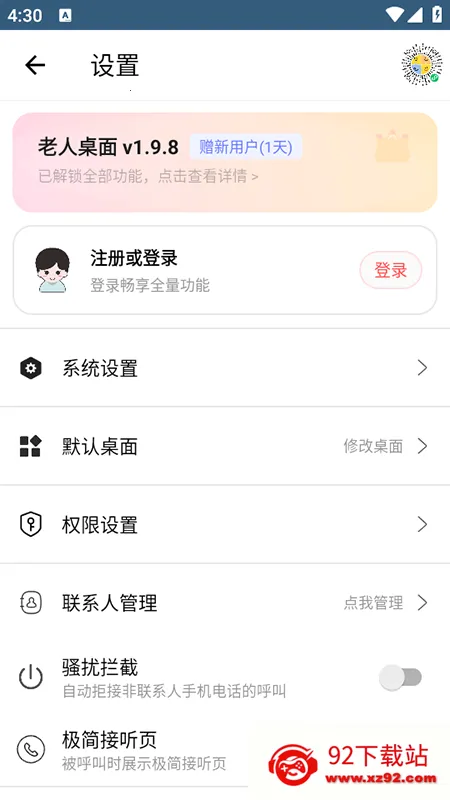
Task: Tap the red 登录 button
Action: point(391,270)
